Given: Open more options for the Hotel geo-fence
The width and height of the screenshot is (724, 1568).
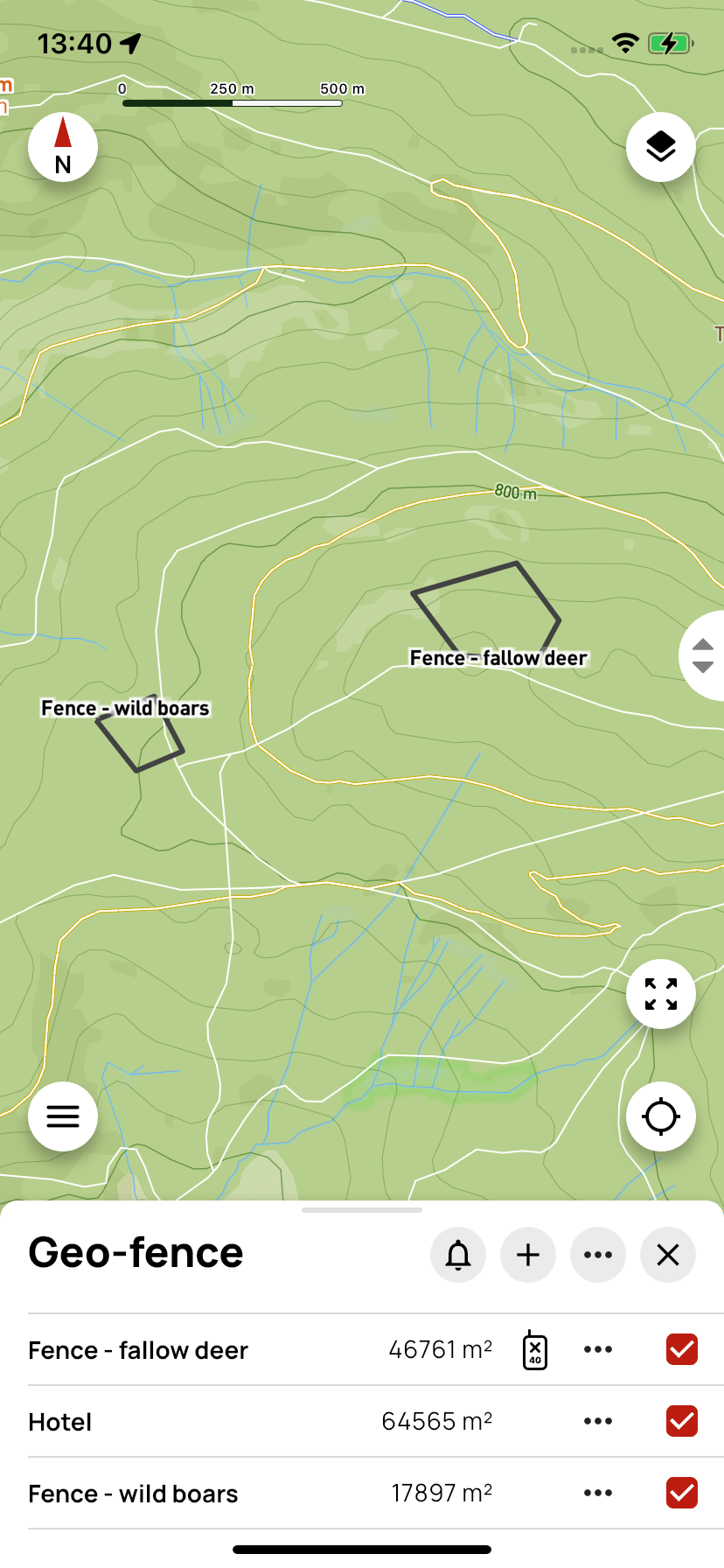Looking at the screenshot, I should [x=597, y=1421].
